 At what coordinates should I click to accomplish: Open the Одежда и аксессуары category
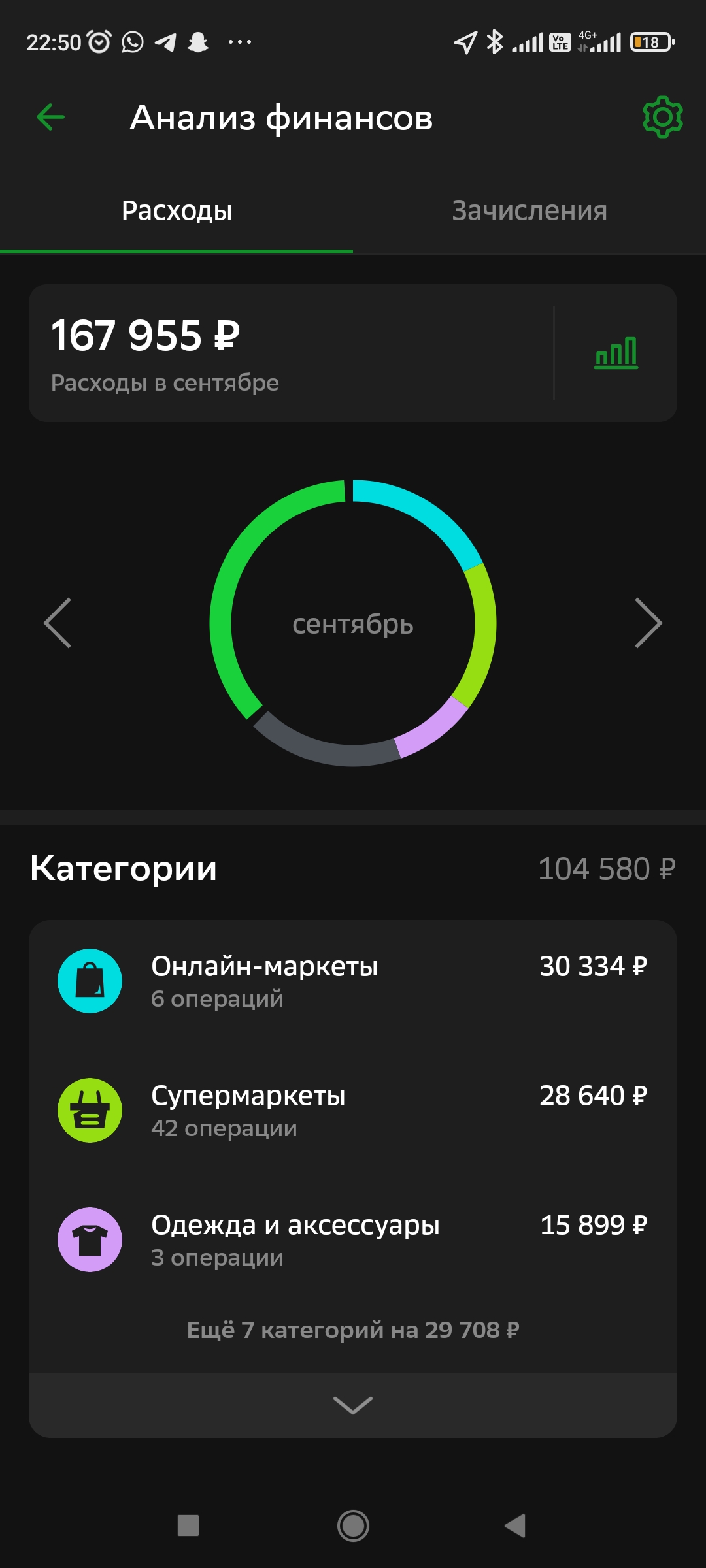click(x=353, y=1240)
